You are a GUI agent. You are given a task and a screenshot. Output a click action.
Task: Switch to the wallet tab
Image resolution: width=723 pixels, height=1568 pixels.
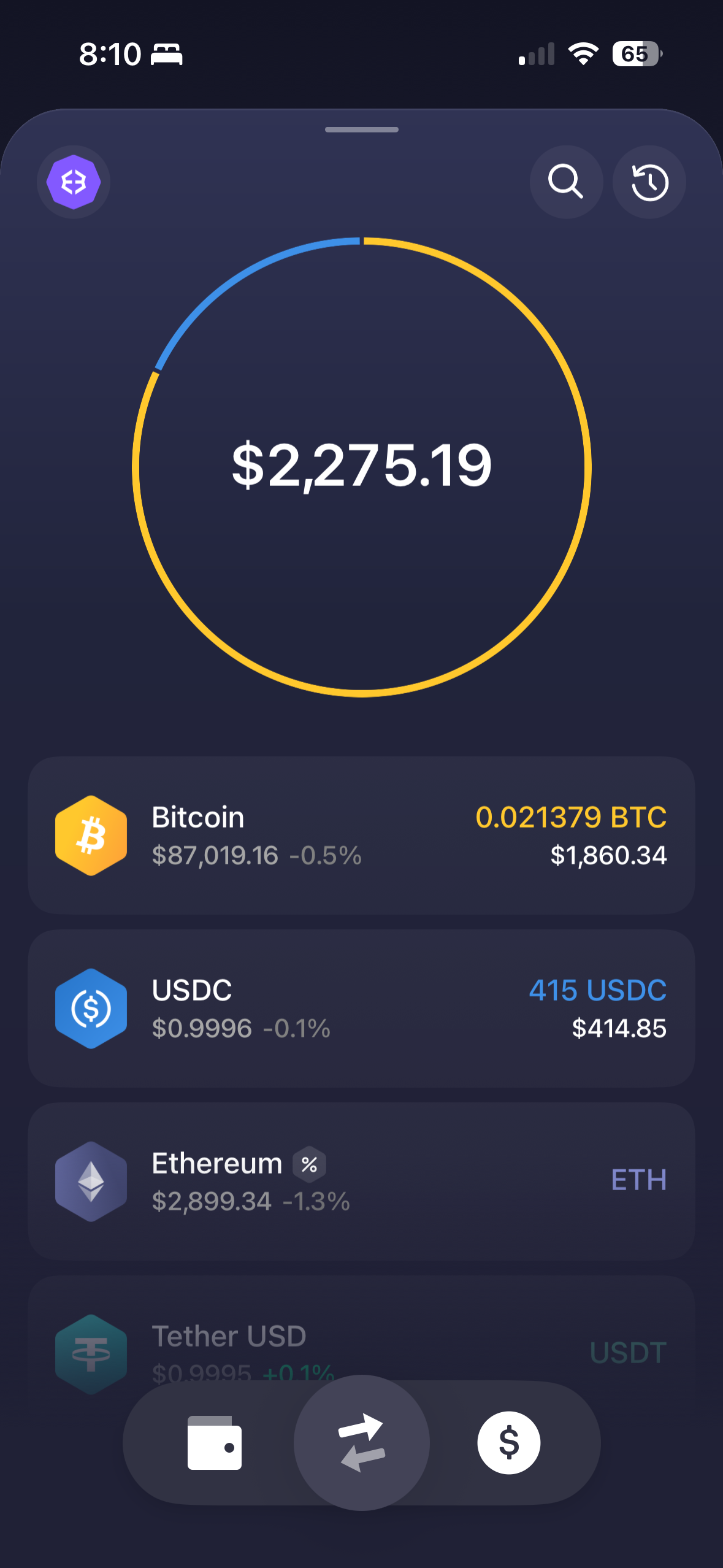[x=215, y=1442]
